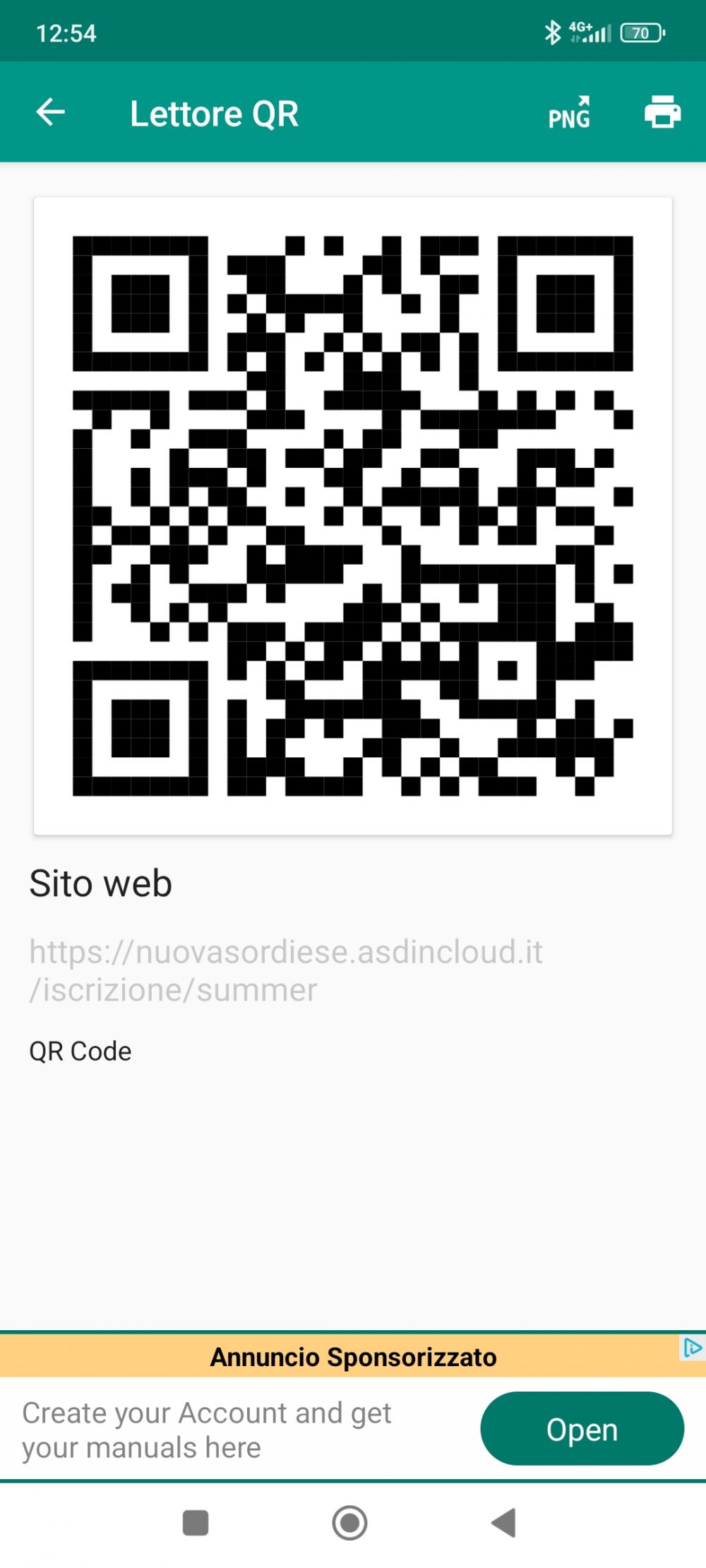Show recent apps
This screenshot has height=1568, width=706.
(196, 1523)
